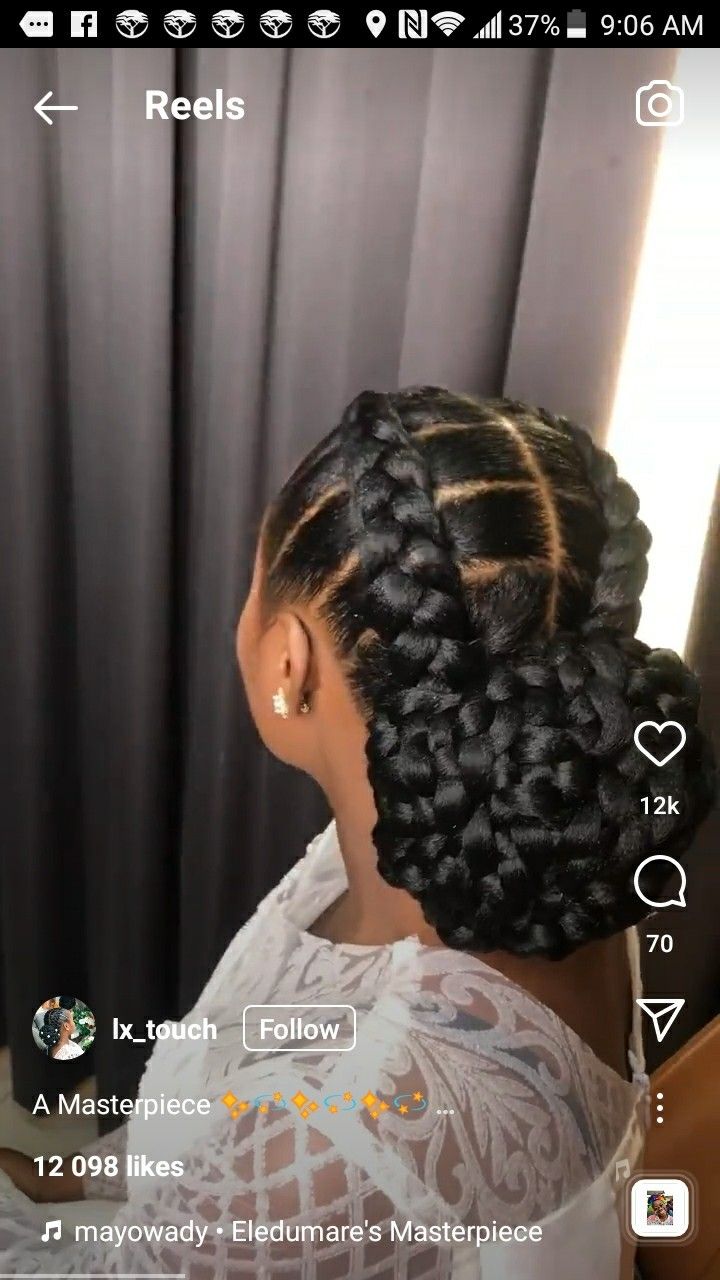Open the camera to create a reel
The height and width of the screenshot is (1280, 720).
click(x=660, y=105)
